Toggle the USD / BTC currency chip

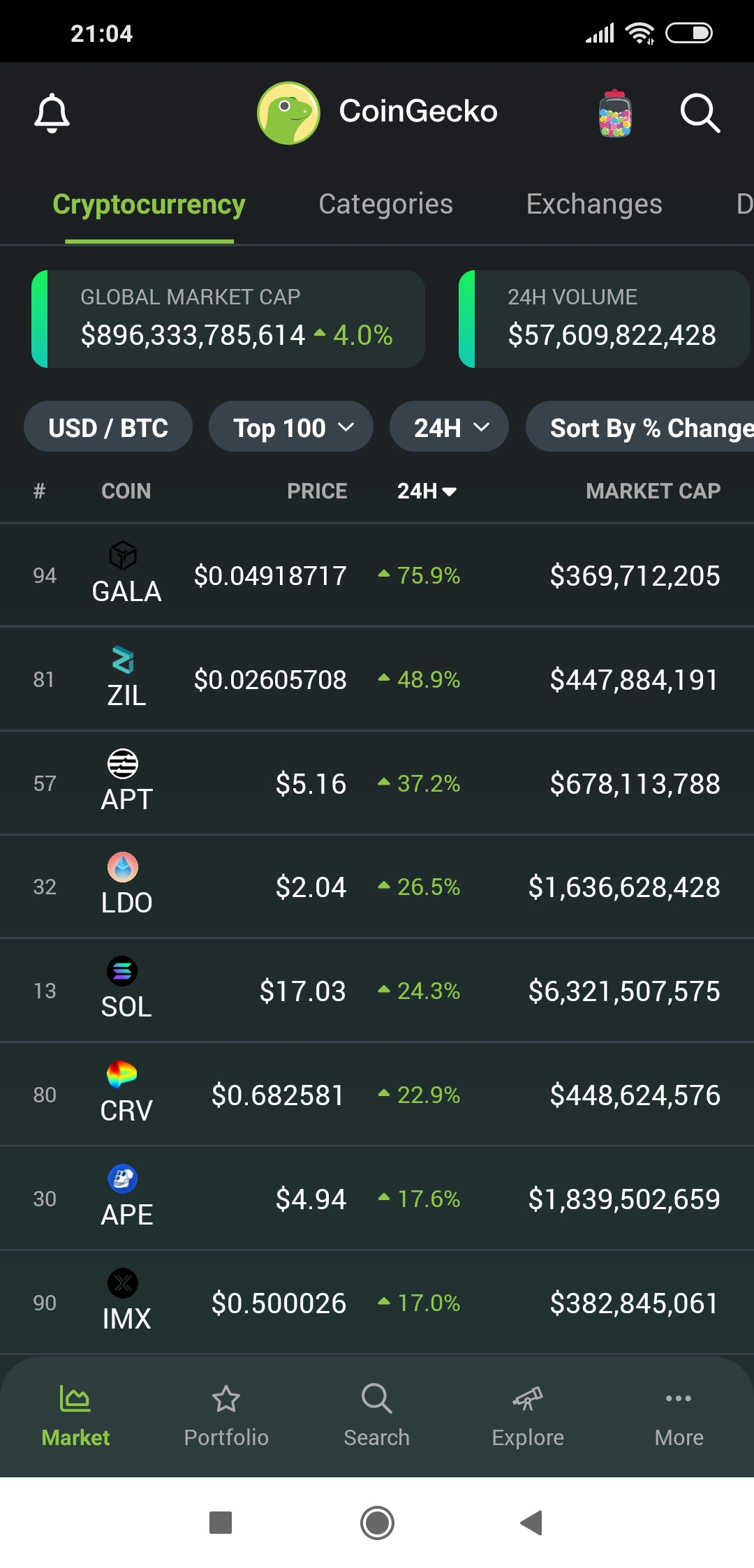click(x=108, y=427)
